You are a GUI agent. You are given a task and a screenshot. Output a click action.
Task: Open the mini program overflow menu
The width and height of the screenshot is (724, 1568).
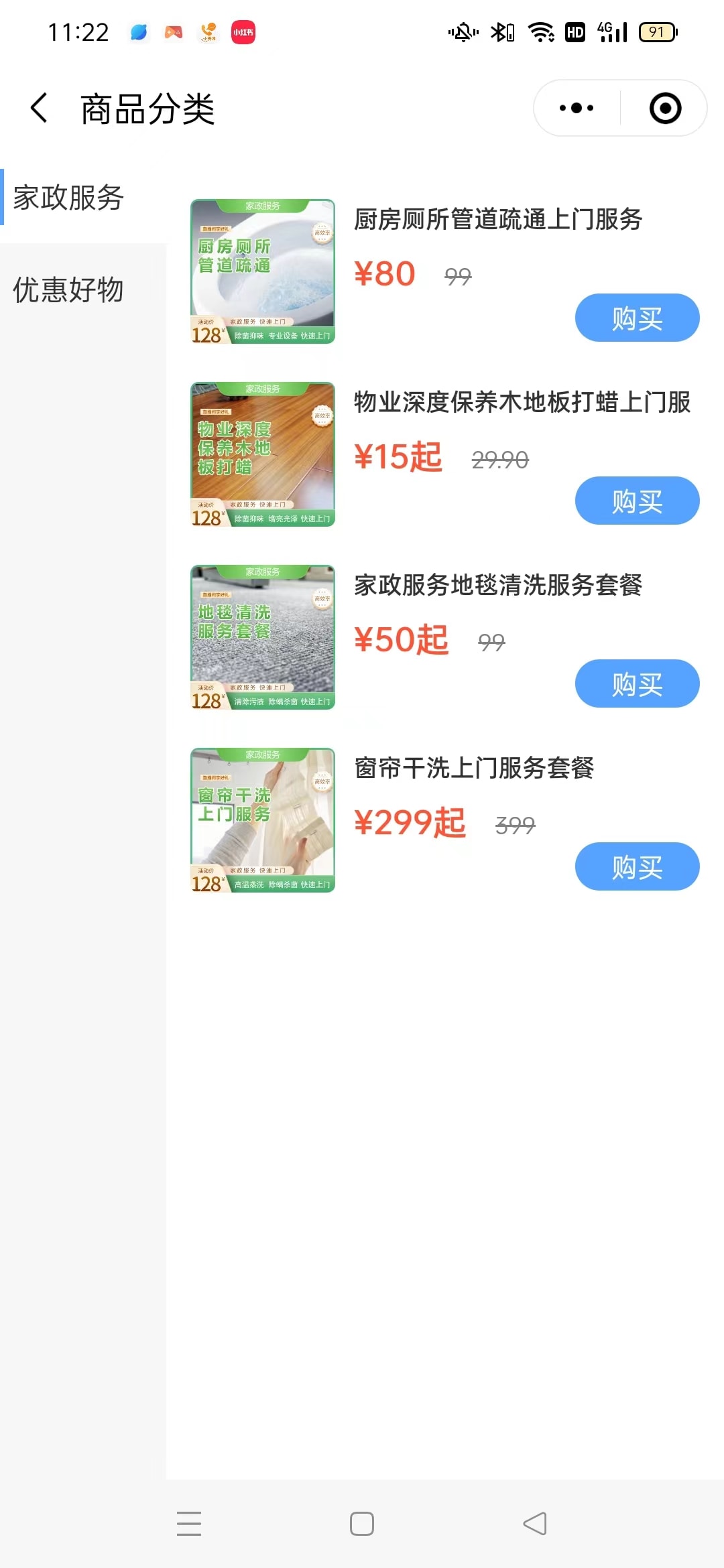coord(577,108)
